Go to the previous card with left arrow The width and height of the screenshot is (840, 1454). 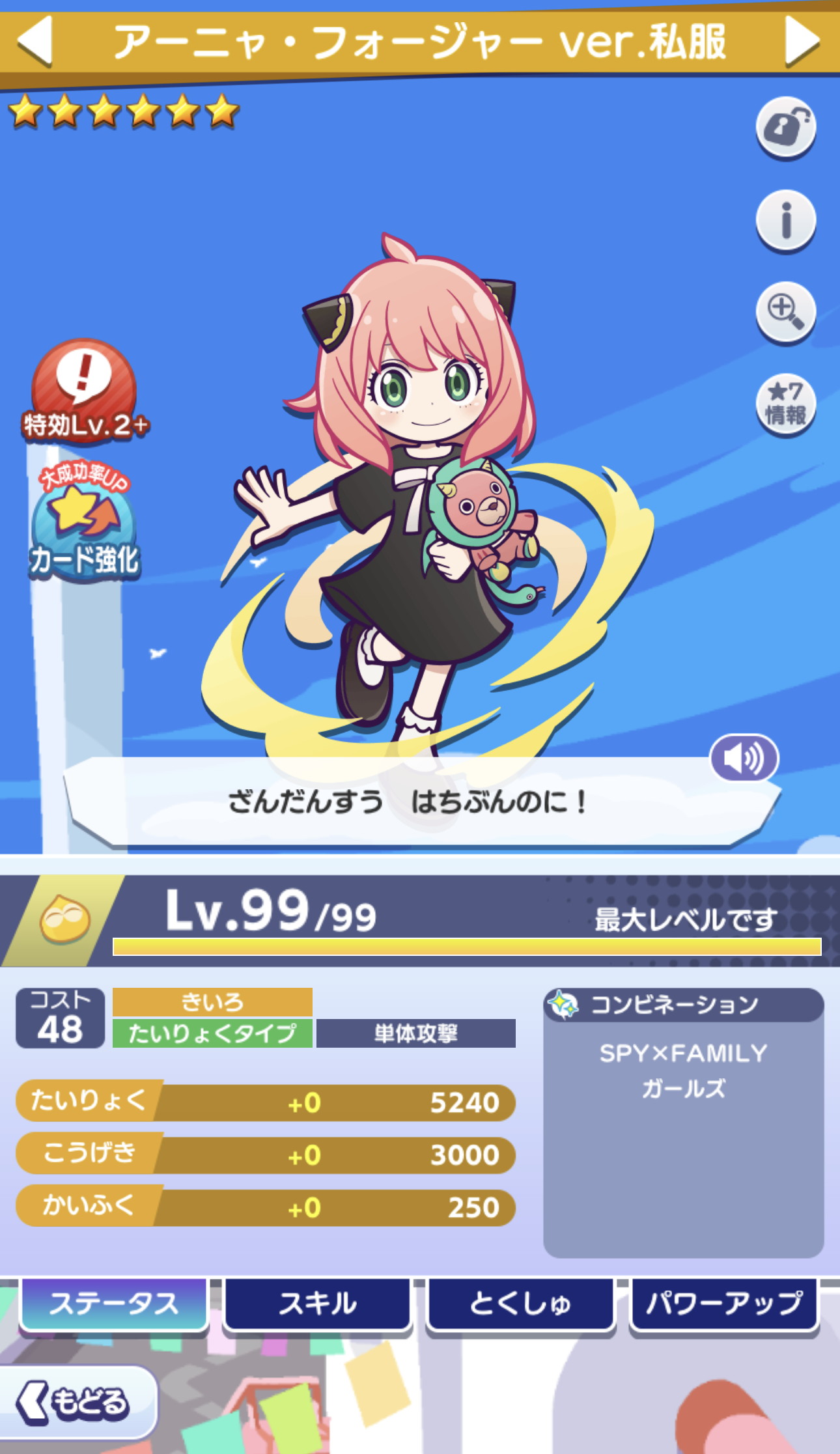tap(35, 42)
